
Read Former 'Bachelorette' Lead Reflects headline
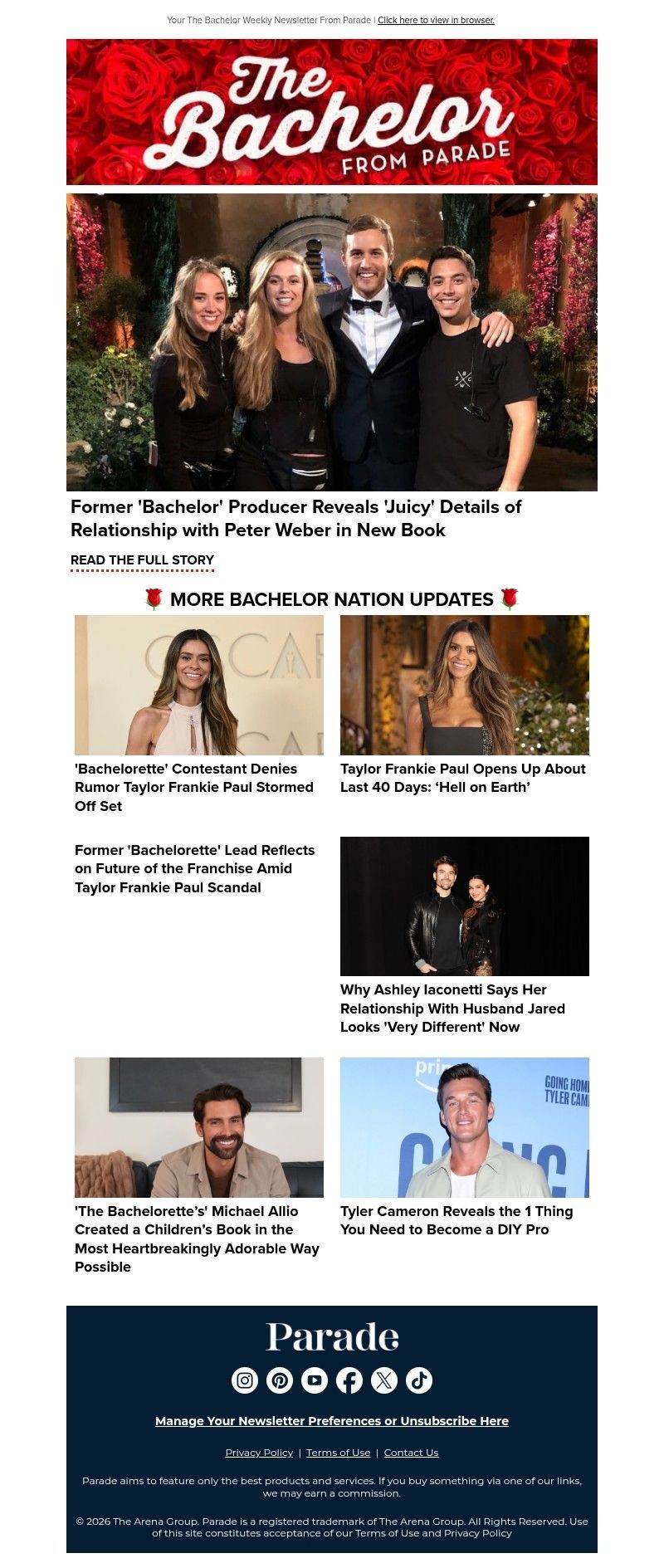(x=194, y=868)
